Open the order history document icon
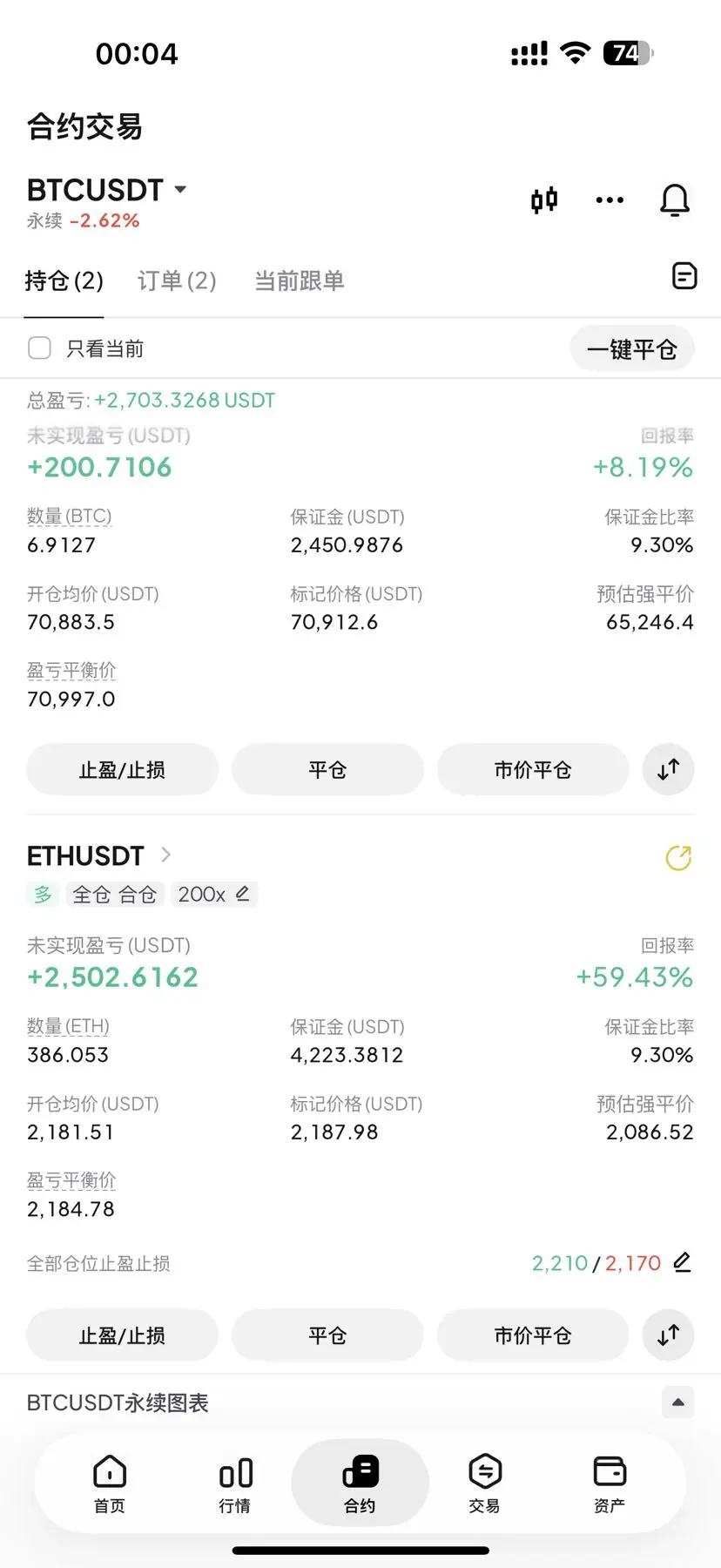 tap(684, 276)
